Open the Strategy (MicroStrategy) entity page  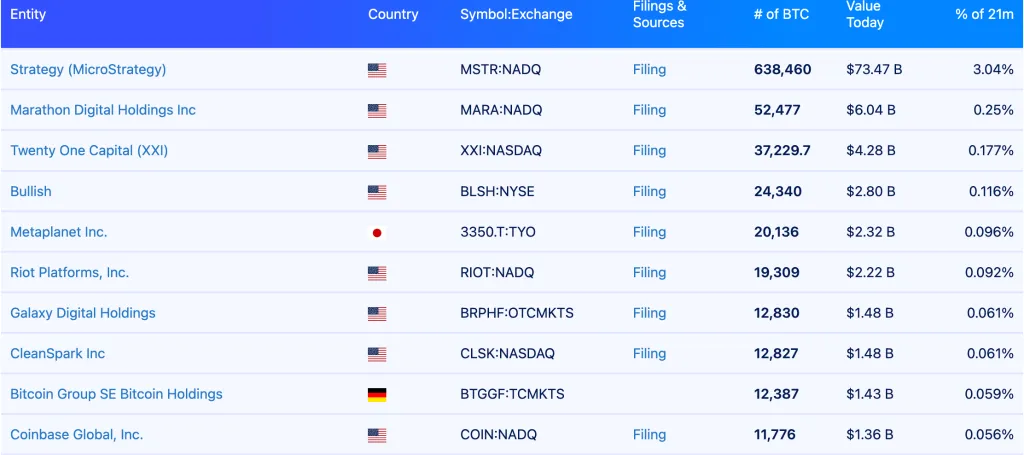click(88, 70)
